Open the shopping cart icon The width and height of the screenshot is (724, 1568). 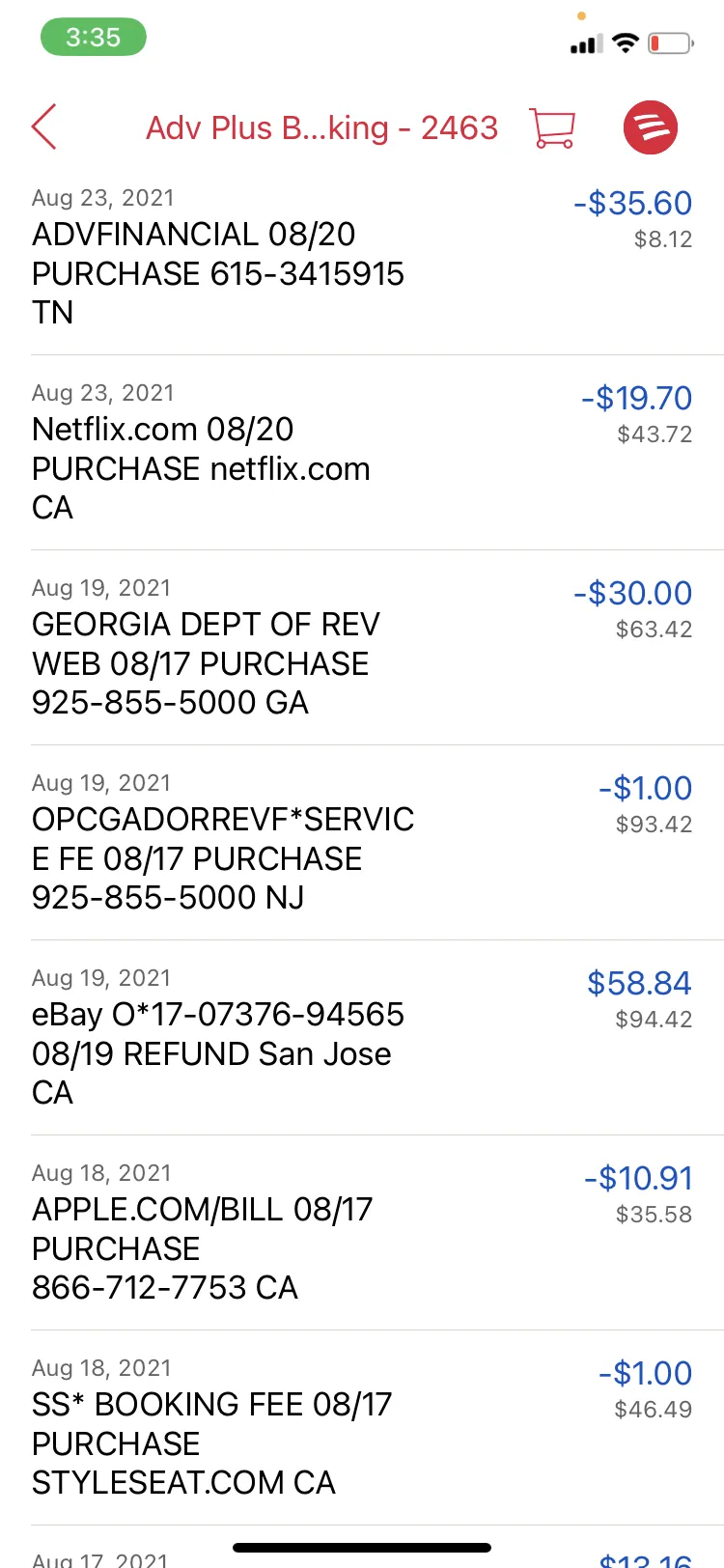552,127
